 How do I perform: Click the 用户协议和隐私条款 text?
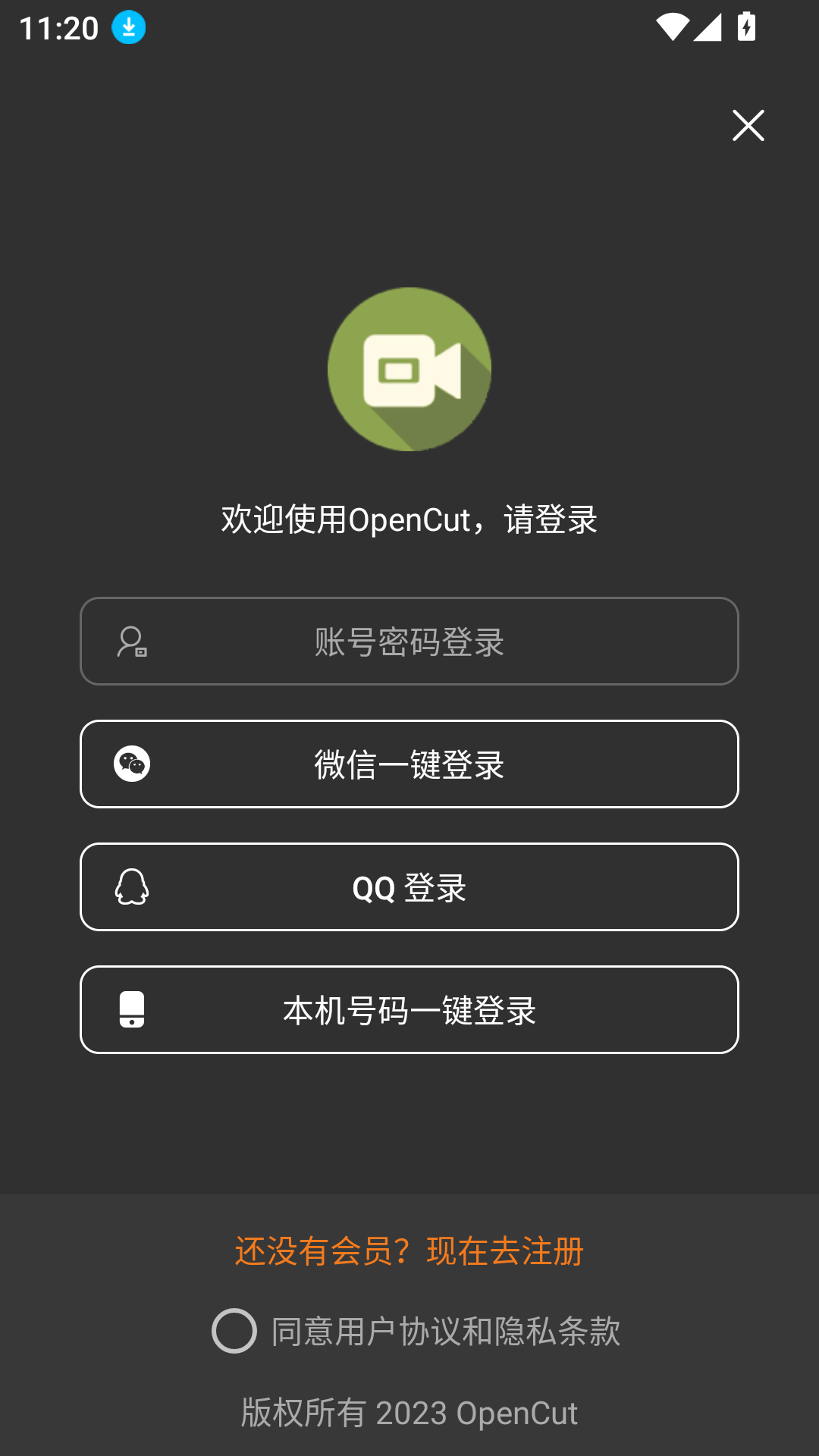point(447,1332)
